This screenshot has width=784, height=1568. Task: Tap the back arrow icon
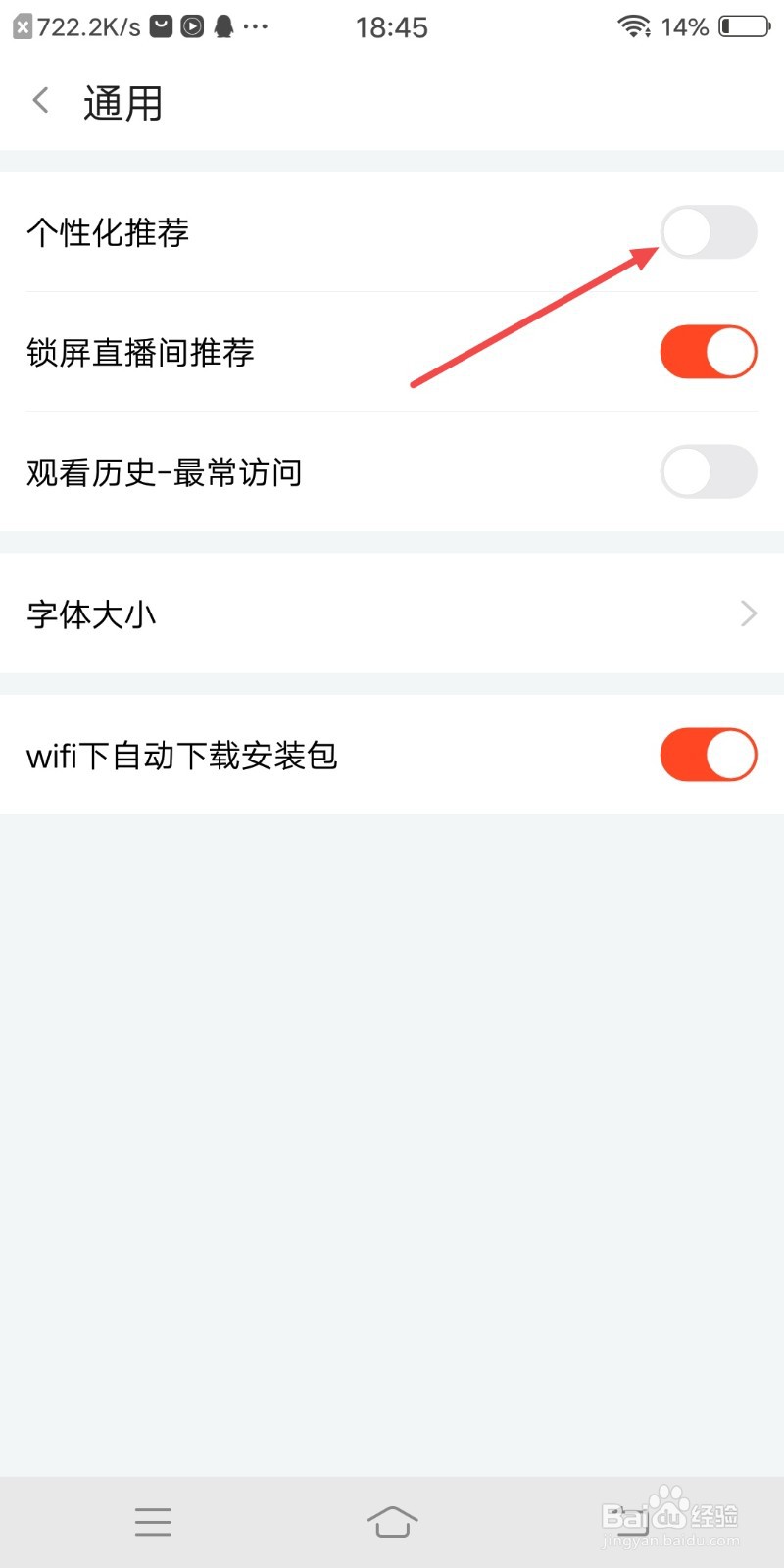(39, 100)
